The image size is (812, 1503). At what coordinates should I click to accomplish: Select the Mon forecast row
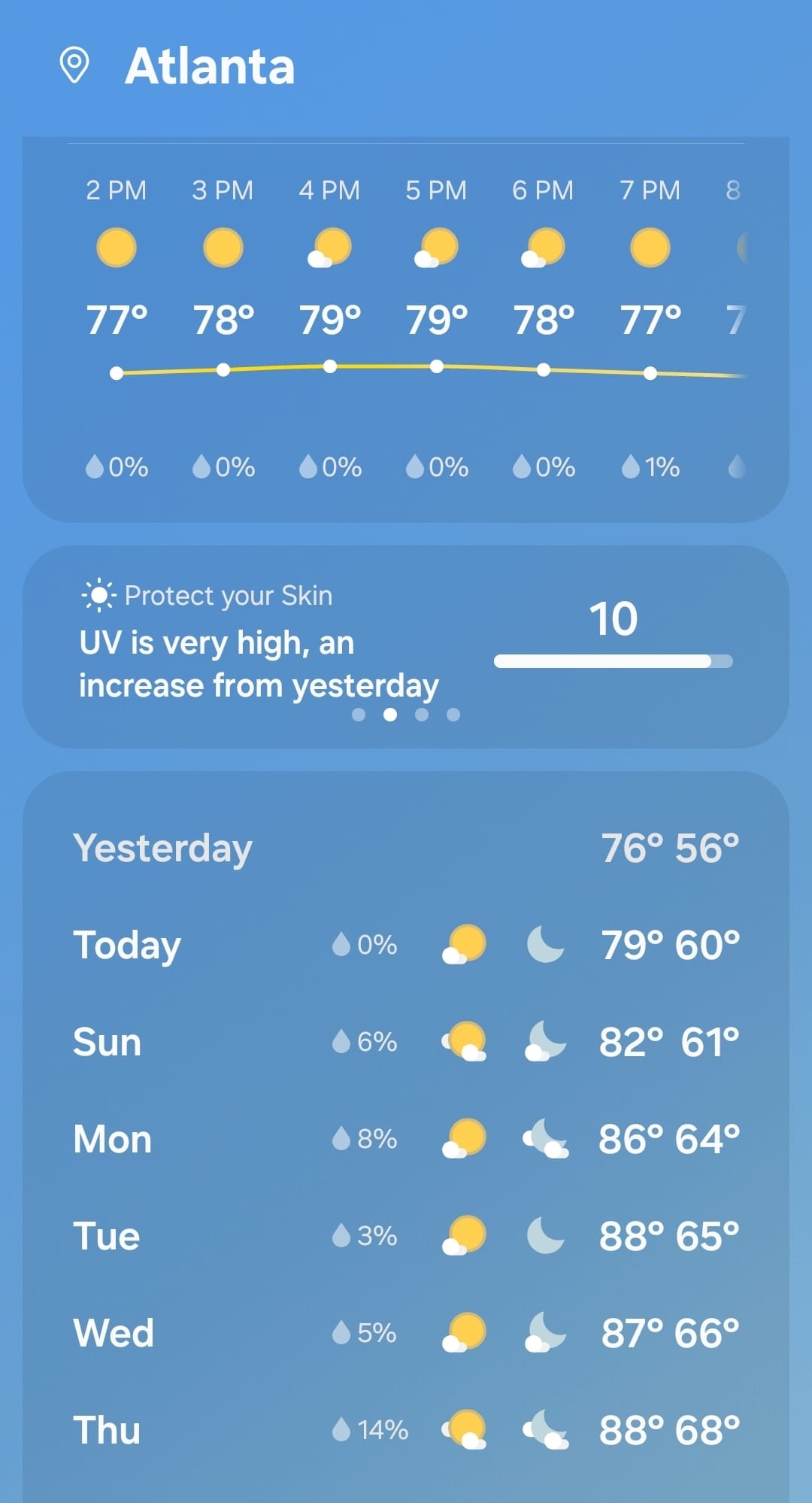(406, 1139)
